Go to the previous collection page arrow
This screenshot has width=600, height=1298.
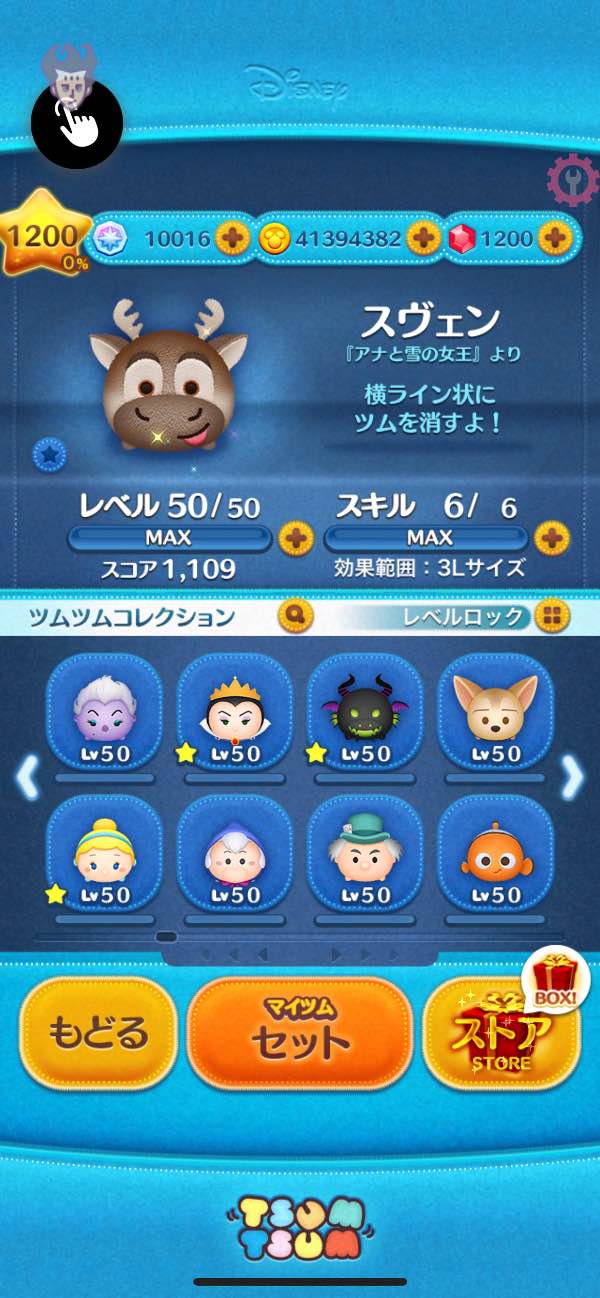coord(27,777)
